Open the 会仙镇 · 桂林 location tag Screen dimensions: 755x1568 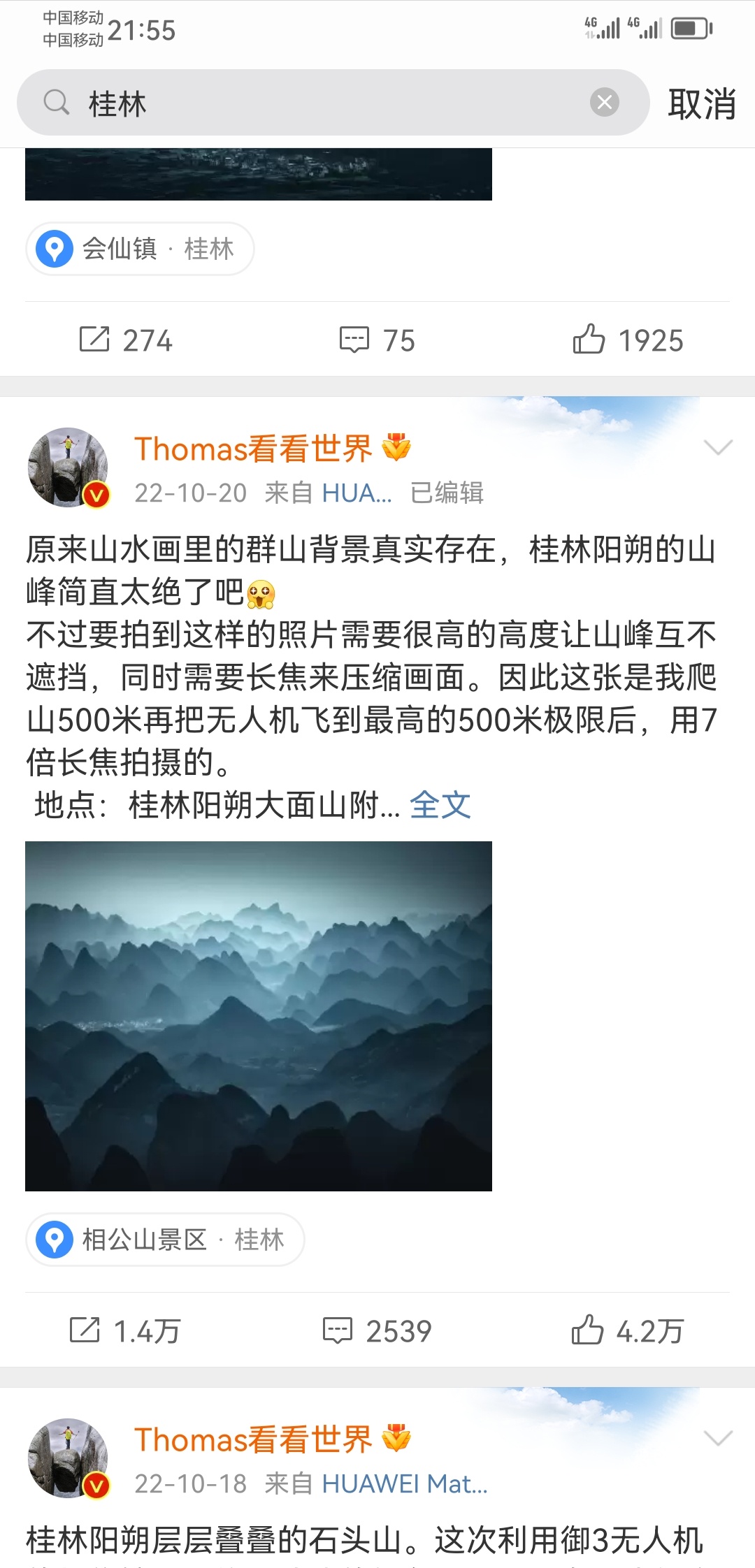click(140, 249)
